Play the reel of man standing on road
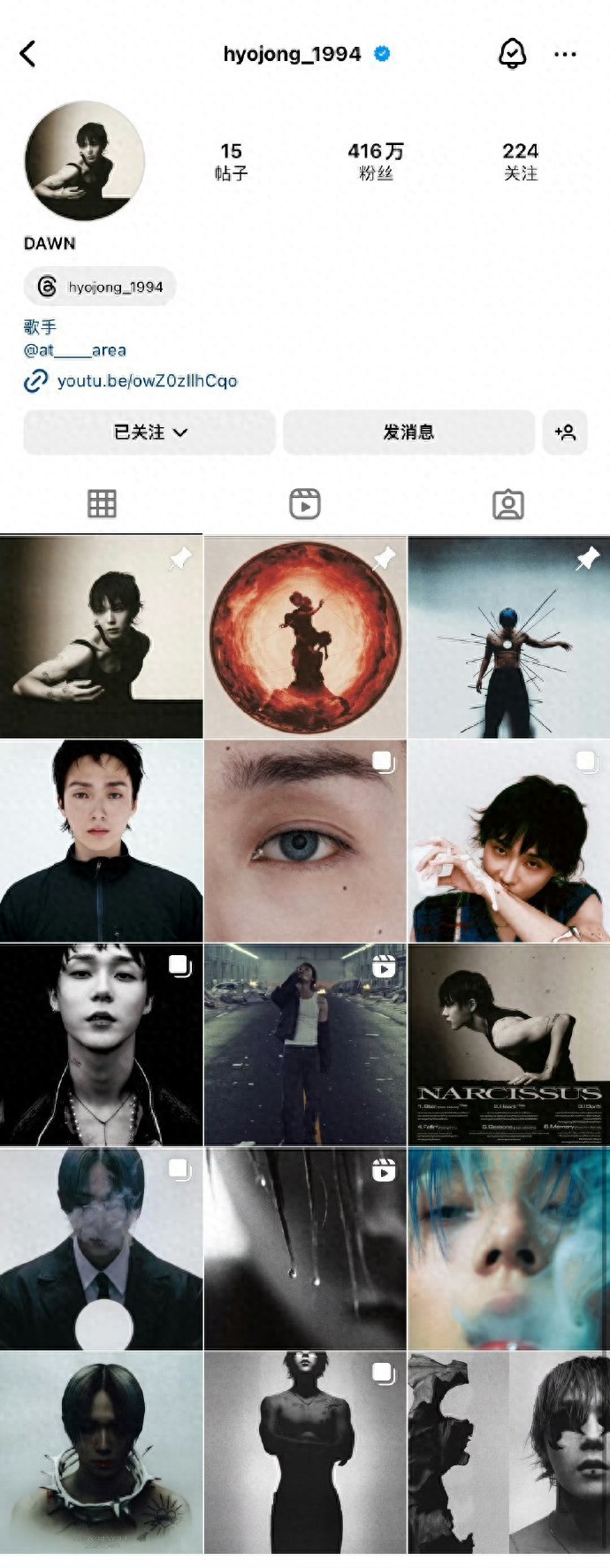The width and height of the screenshot is (610, 1568). [305, 1044]
